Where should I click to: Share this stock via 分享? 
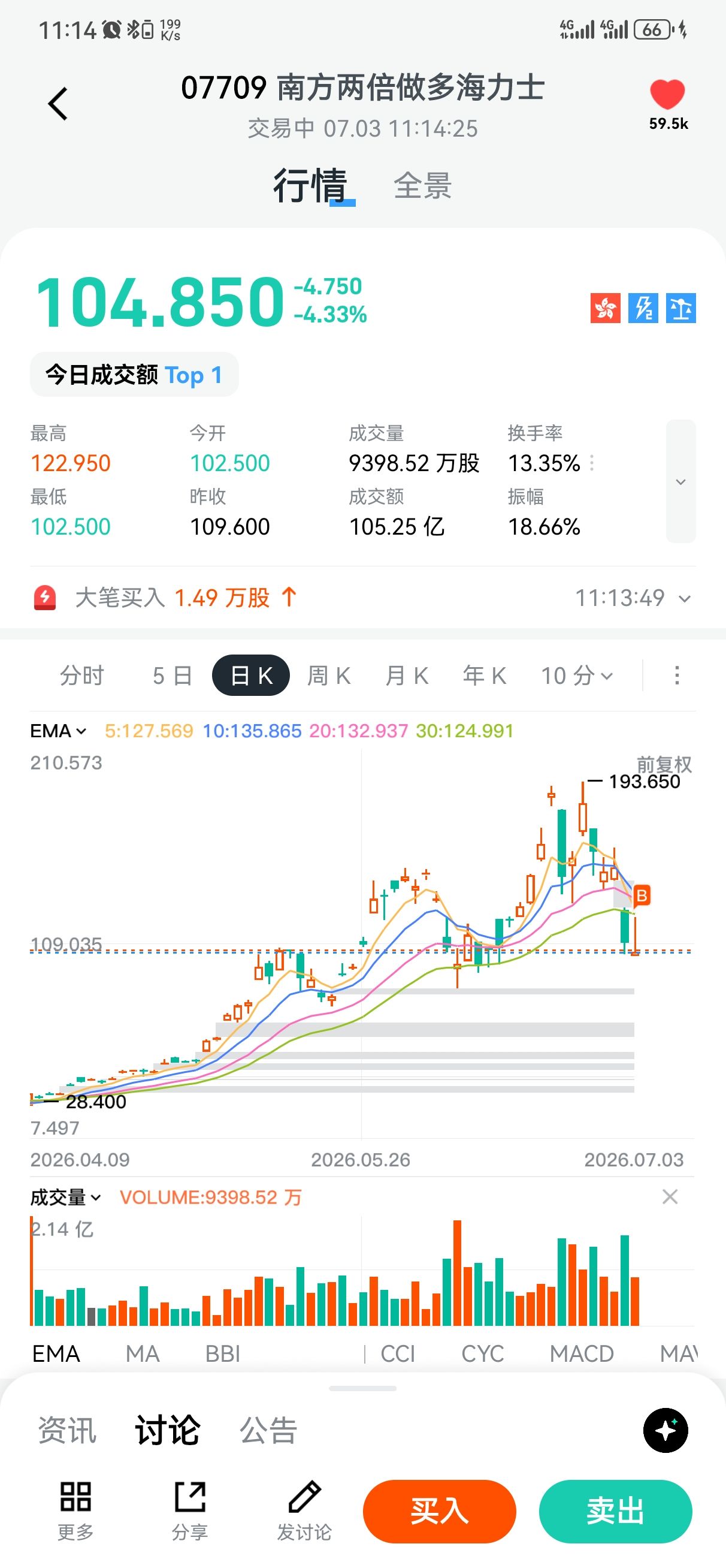(190, 1511)
